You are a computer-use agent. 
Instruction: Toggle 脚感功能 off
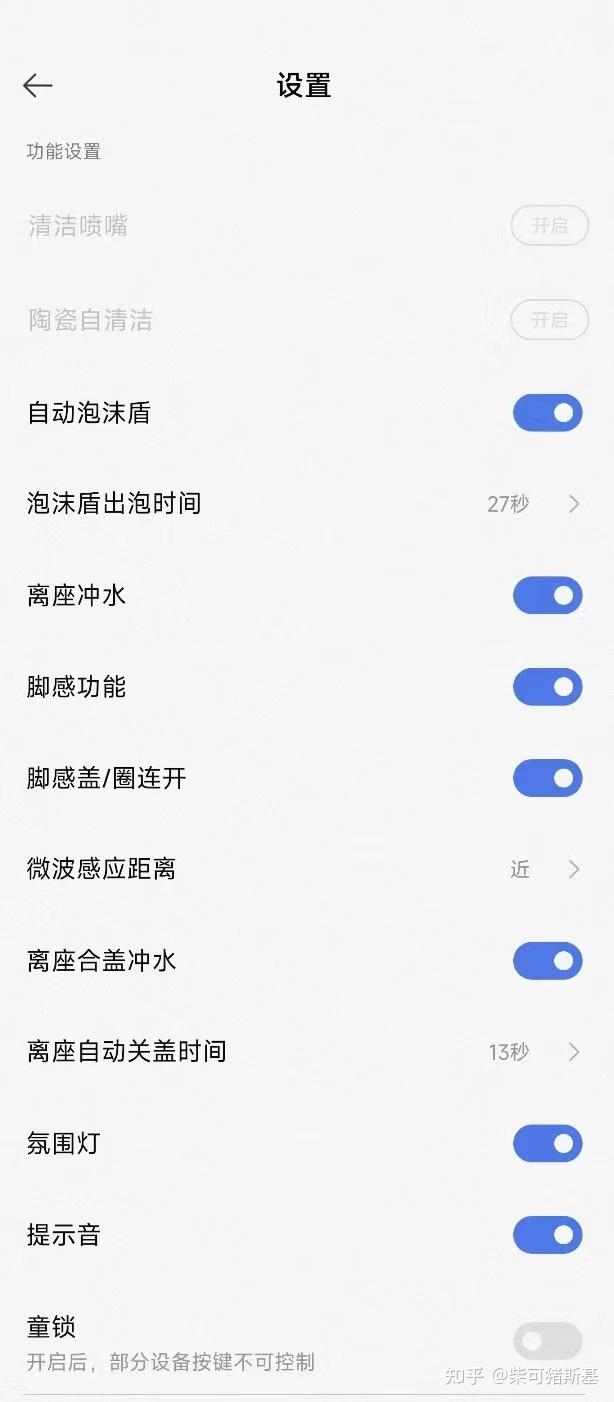pyautogui.click(x=548, y=687)
